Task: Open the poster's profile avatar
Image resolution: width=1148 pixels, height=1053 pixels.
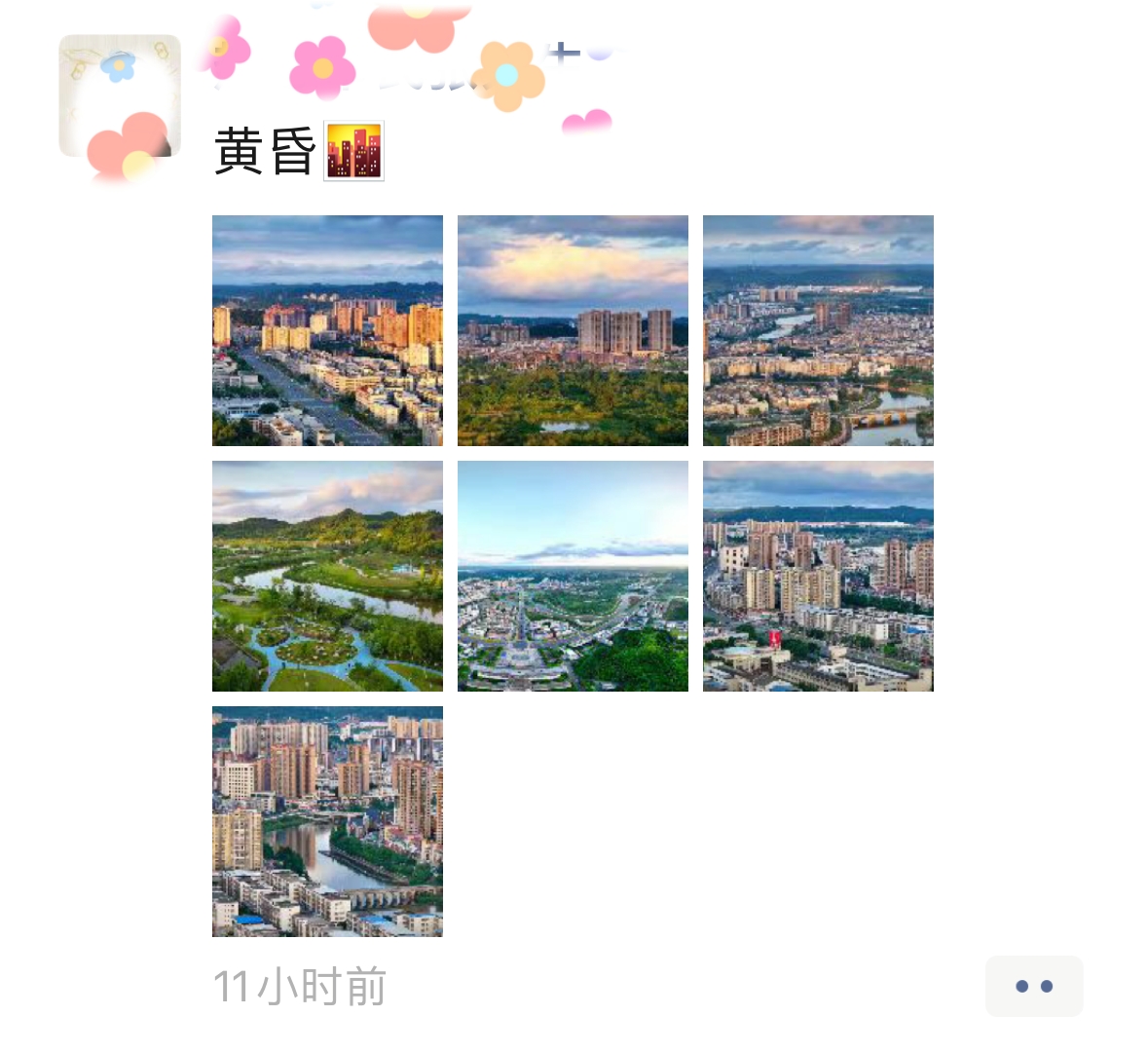Action: [120, 95]
